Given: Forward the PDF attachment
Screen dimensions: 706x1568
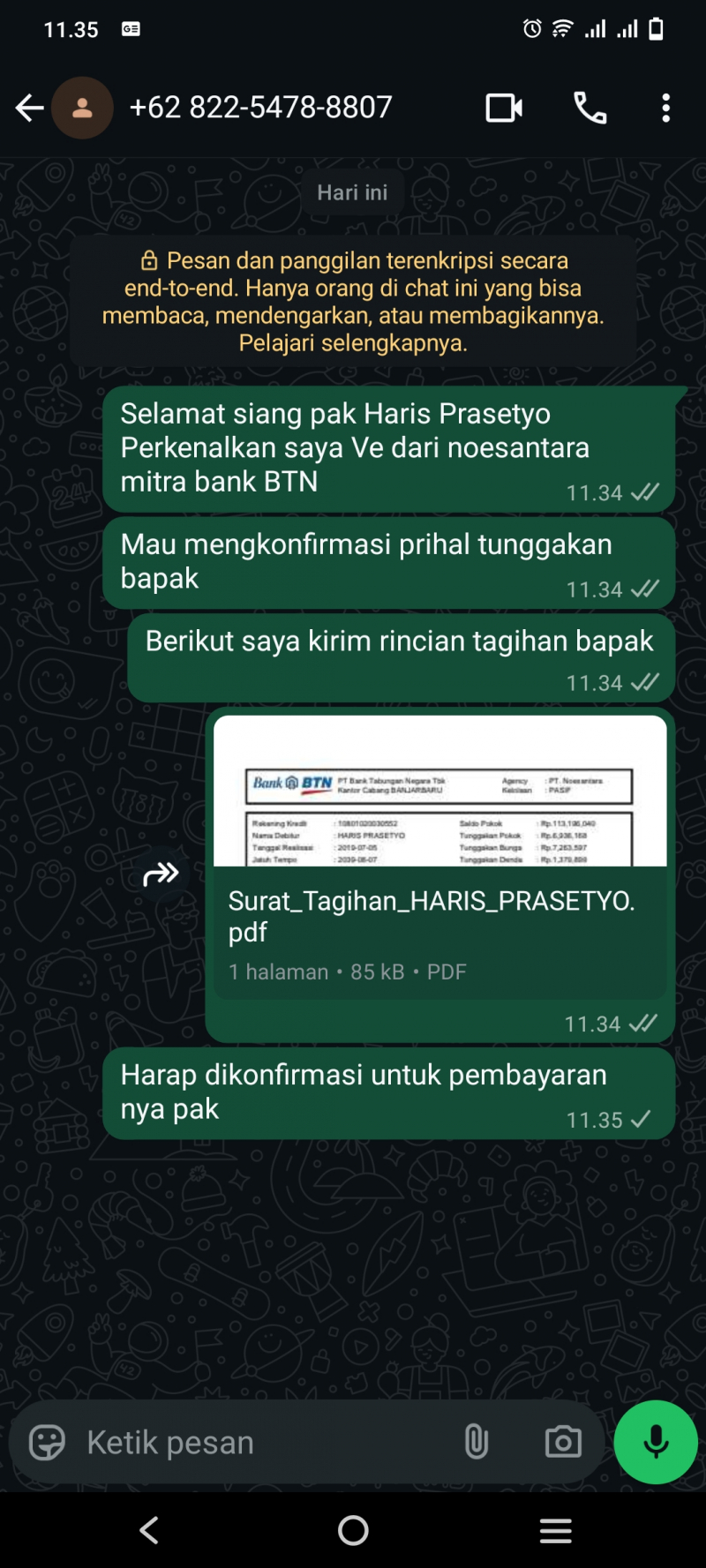Looking at the screenshot, I should pyautogui.click(x=161, y=874).
